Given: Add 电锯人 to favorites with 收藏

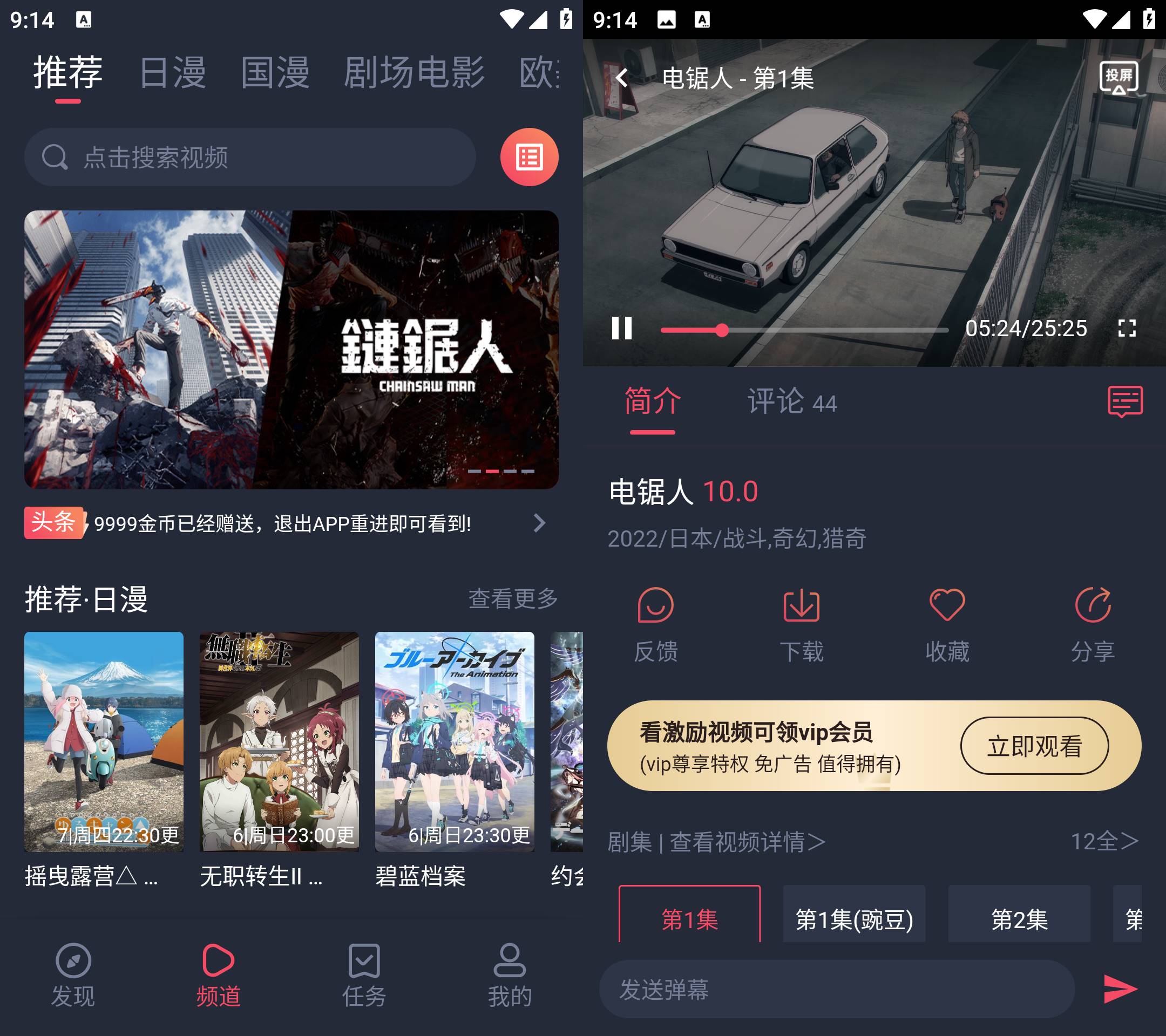Looking at the screenshot, I should [x=947, y=624].
